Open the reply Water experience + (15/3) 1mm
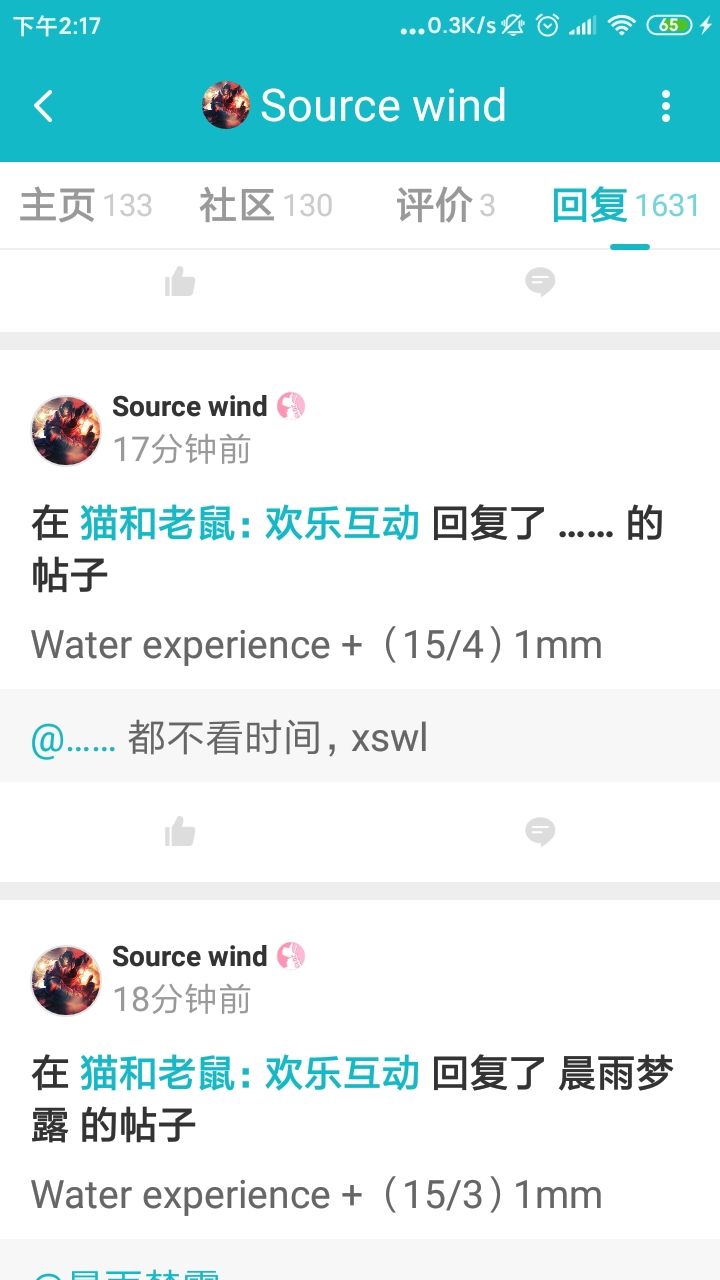The image size is (720, 1280). [x=317, y=1195]
